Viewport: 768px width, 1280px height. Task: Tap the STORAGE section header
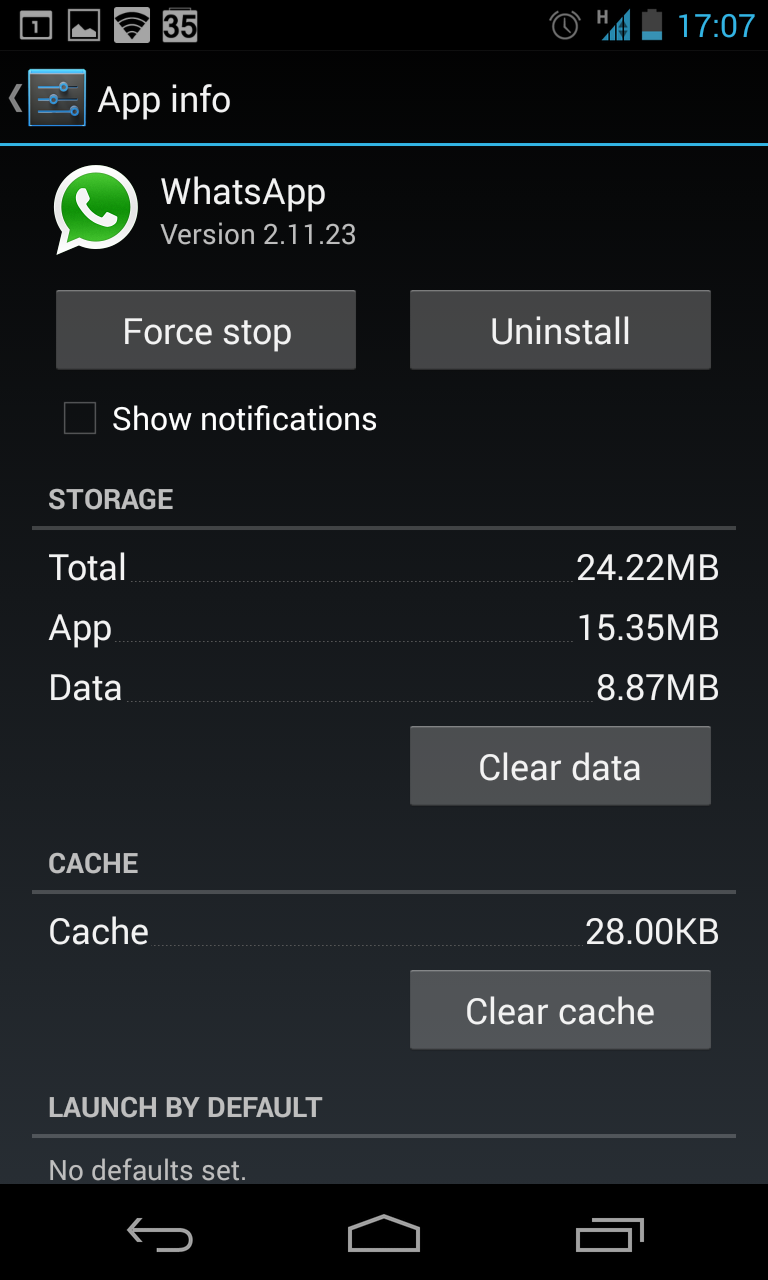coord(111,499)
